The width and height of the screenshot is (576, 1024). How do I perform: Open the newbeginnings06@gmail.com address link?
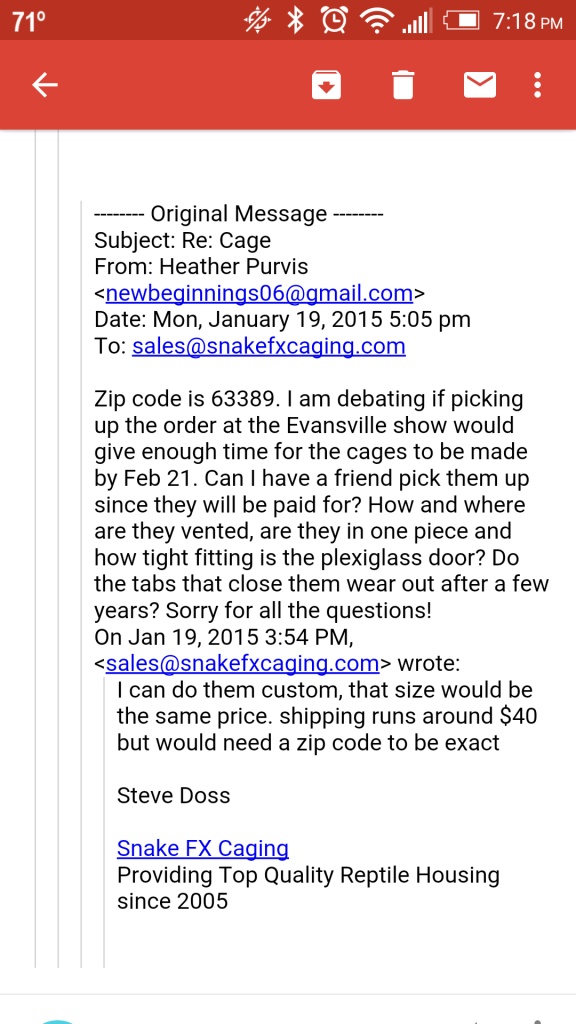(x=259, y=294)
